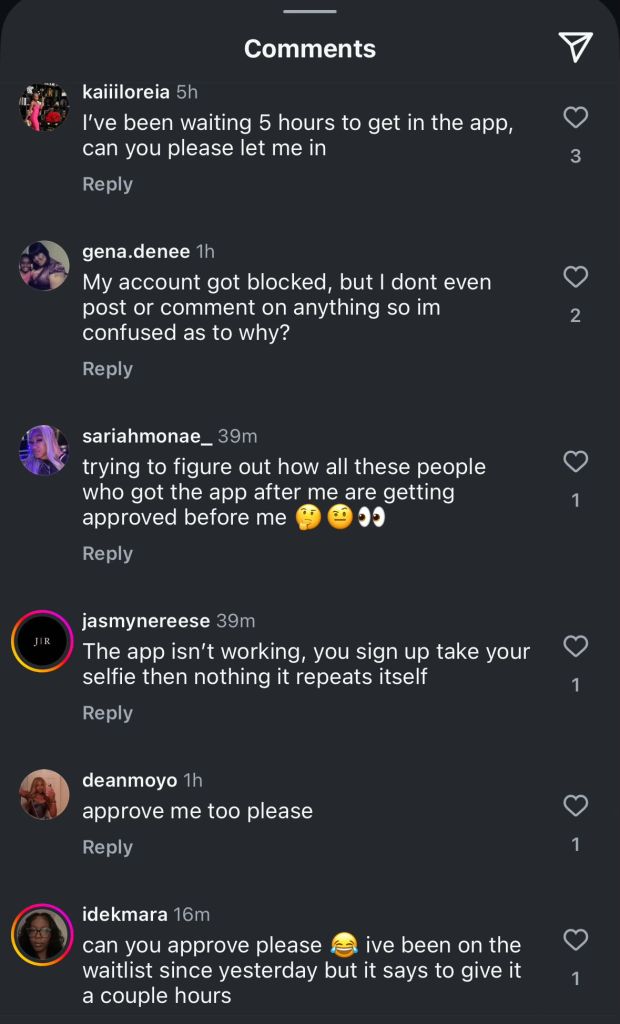This screenshot has height=1024, width=620.
Task: Like jasmynereese's comment
Action: 575,646
